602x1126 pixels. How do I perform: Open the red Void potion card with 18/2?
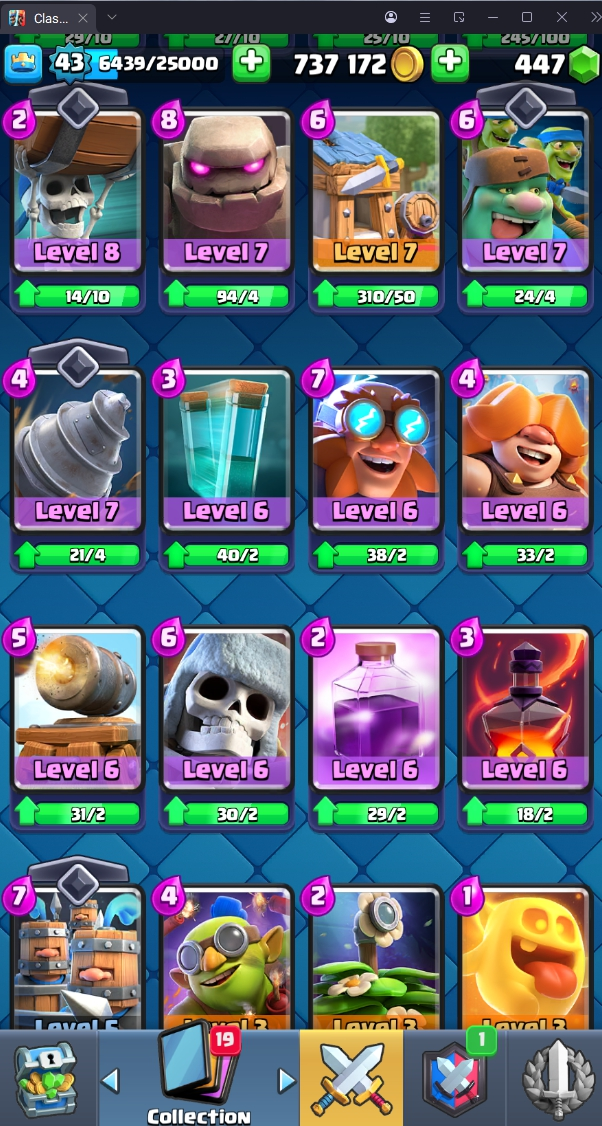(x=523, y=708)
